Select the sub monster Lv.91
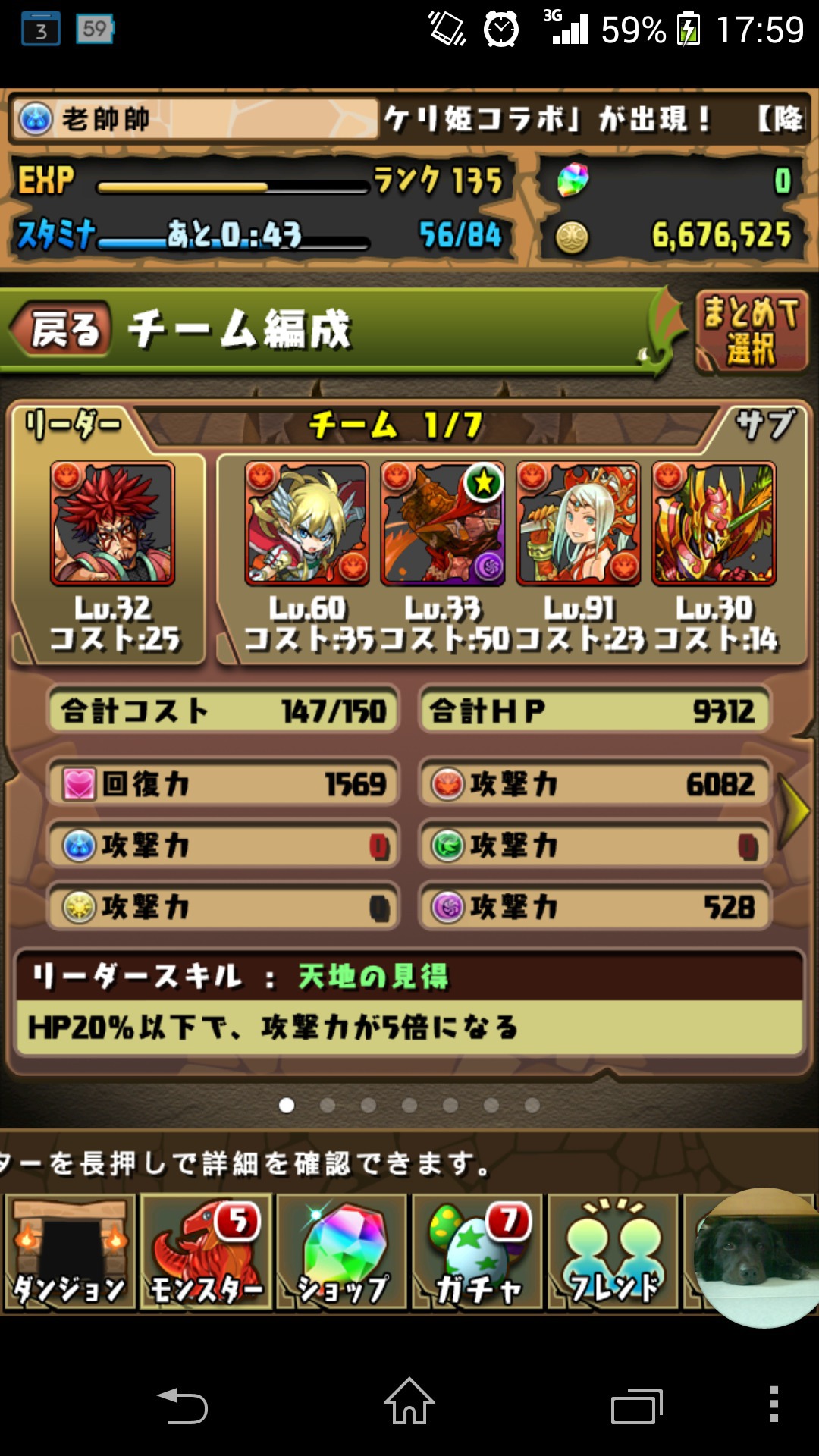This screenshot has height=1456, width=819. [579, 523]
